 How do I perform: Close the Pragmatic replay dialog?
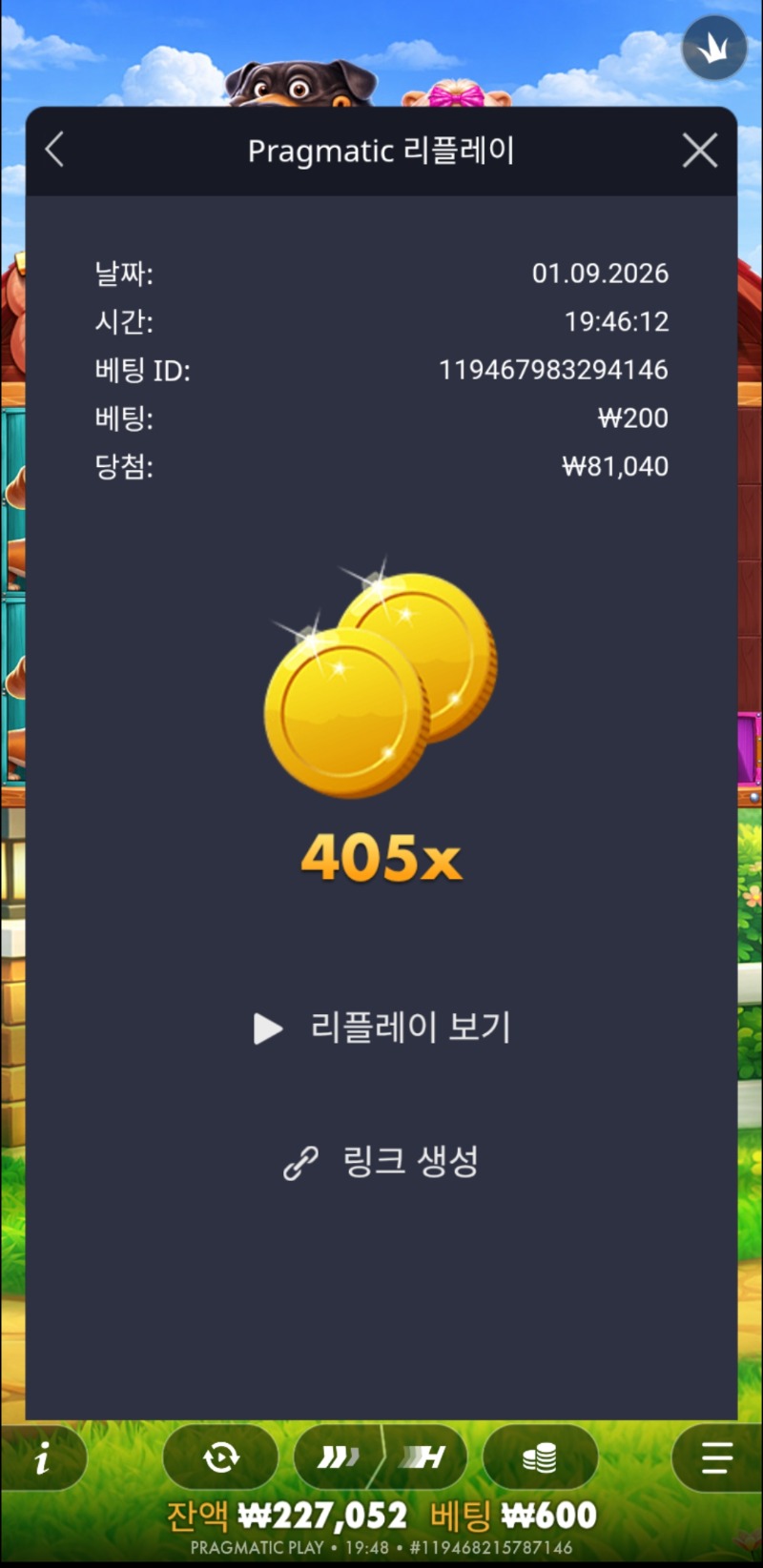click(700, 151)
